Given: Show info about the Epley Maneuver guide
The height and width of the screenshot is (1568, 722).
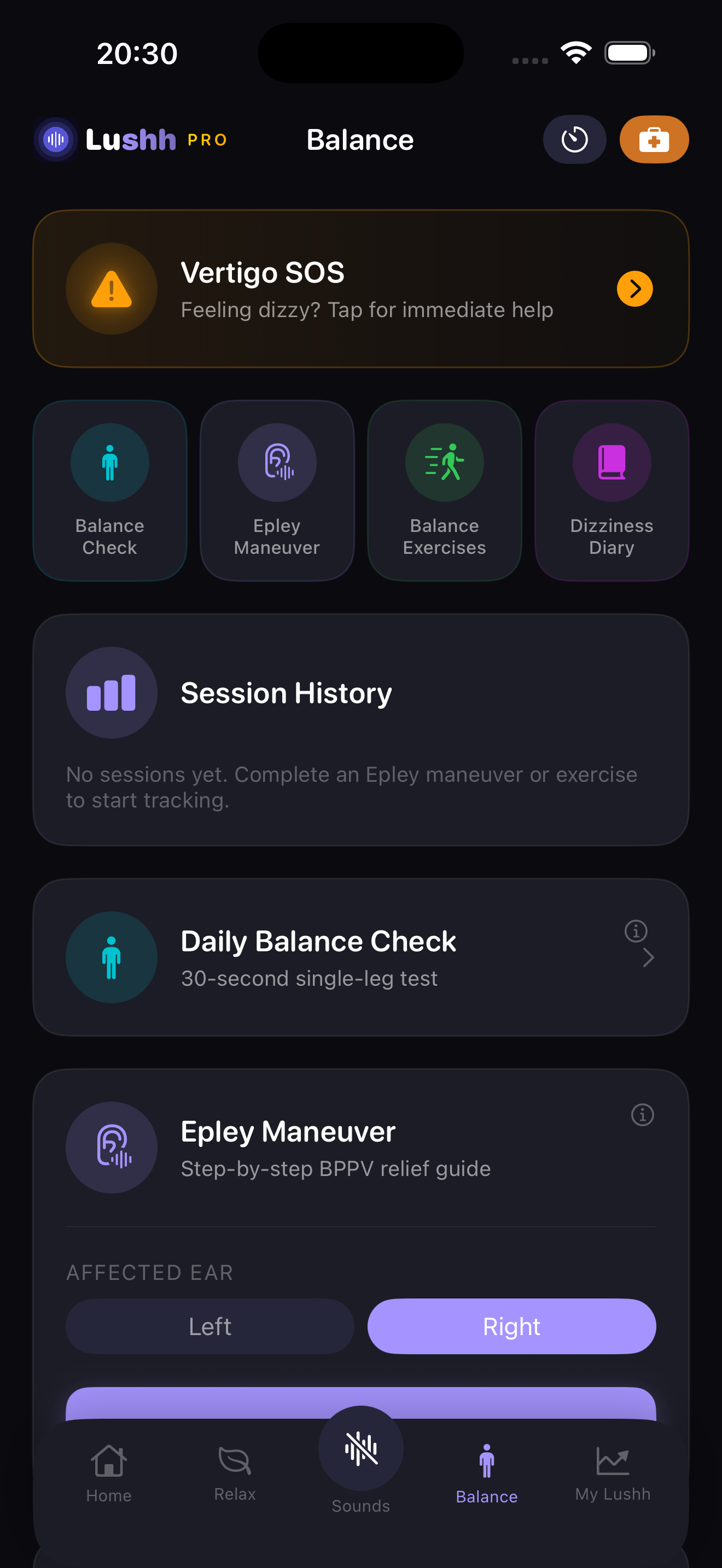Looking at the screenshot, I should (642, 1115).
